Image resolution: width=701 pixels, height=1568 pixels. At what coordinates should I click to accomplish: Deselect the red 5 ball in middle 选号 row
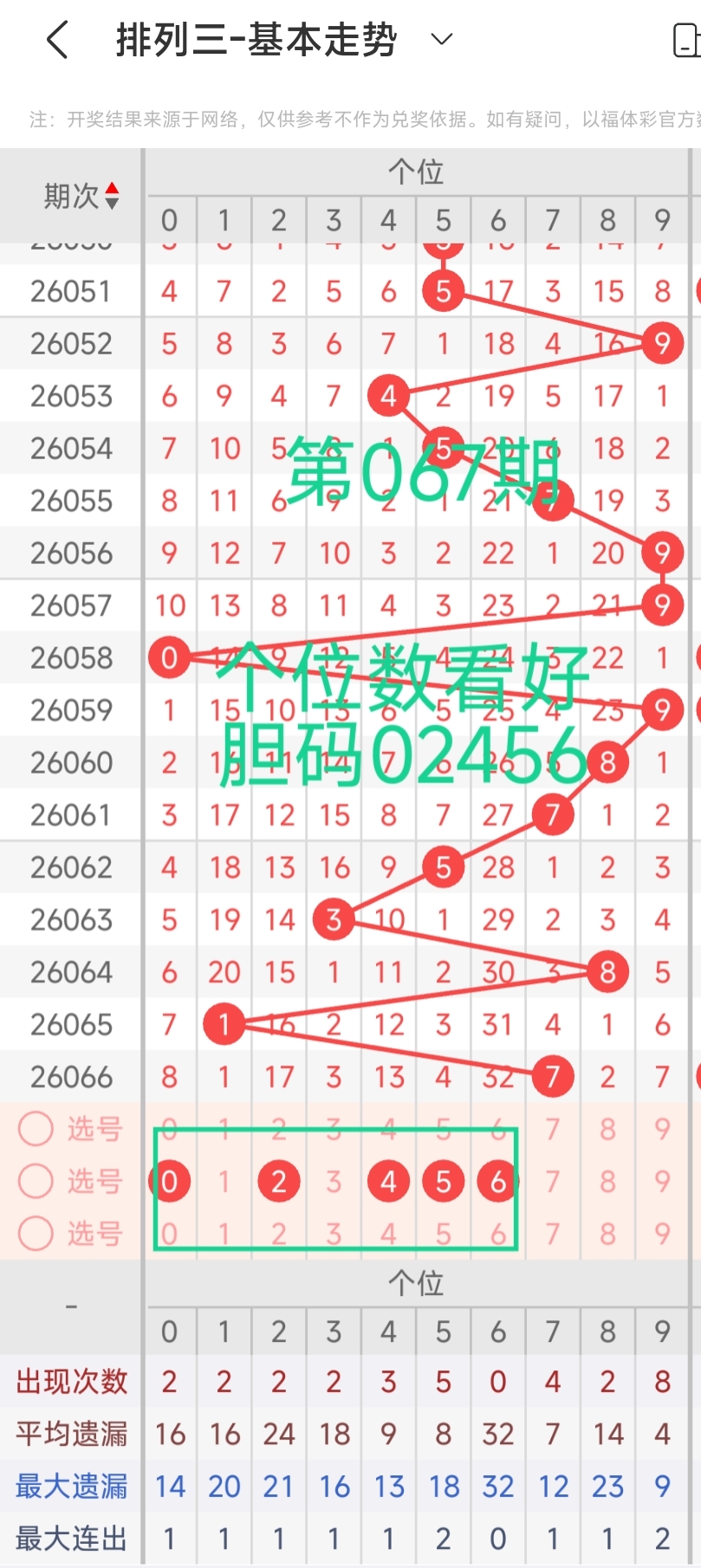[443, 1180]
